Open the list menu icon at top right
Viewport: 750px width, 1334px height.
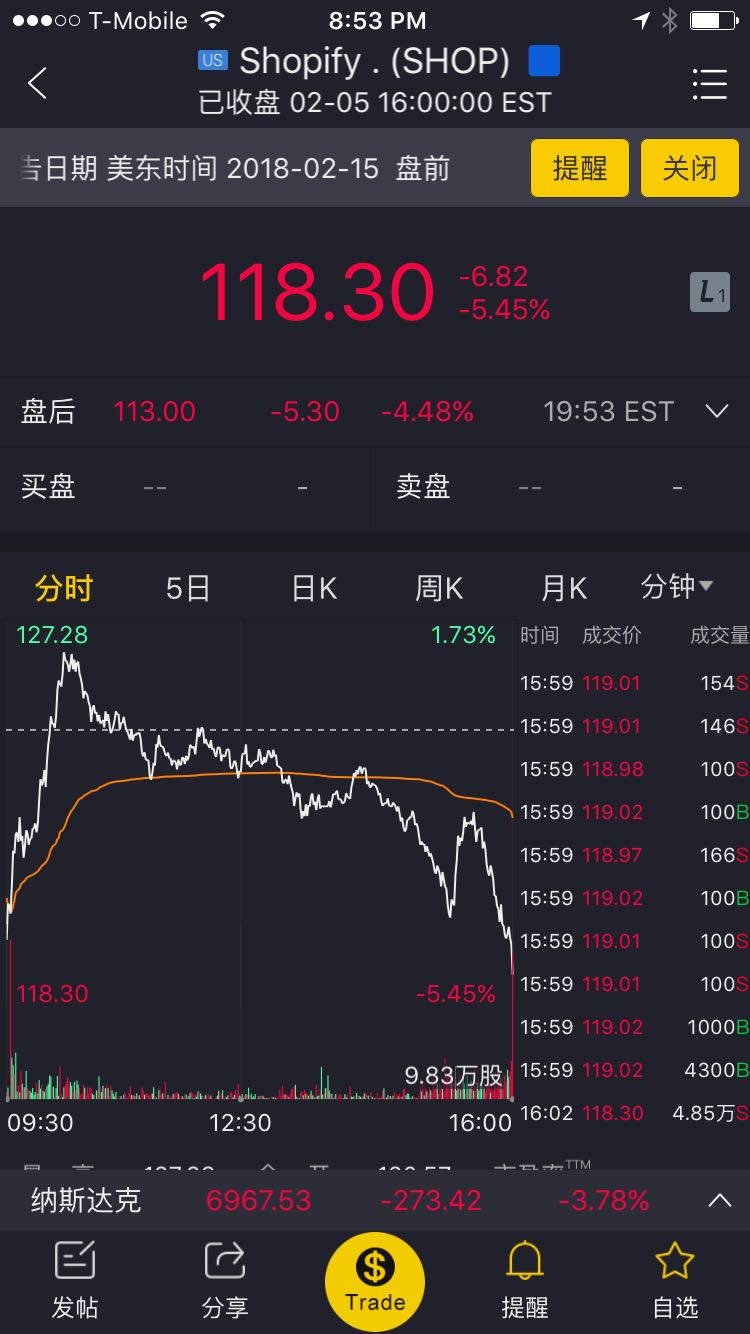(709, 84)
